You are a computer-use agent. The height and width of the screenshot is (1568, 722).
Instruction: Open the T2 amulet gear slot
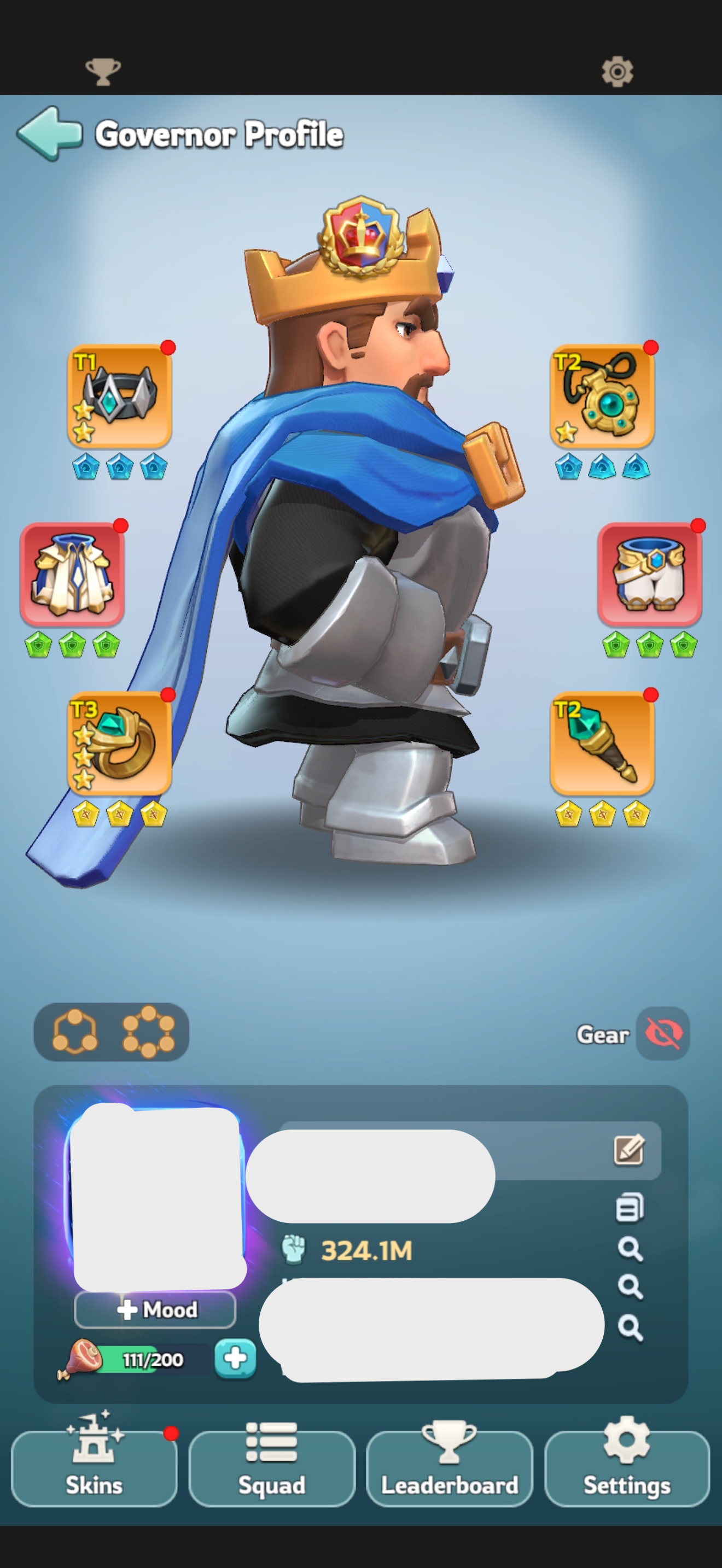point(602,396)
